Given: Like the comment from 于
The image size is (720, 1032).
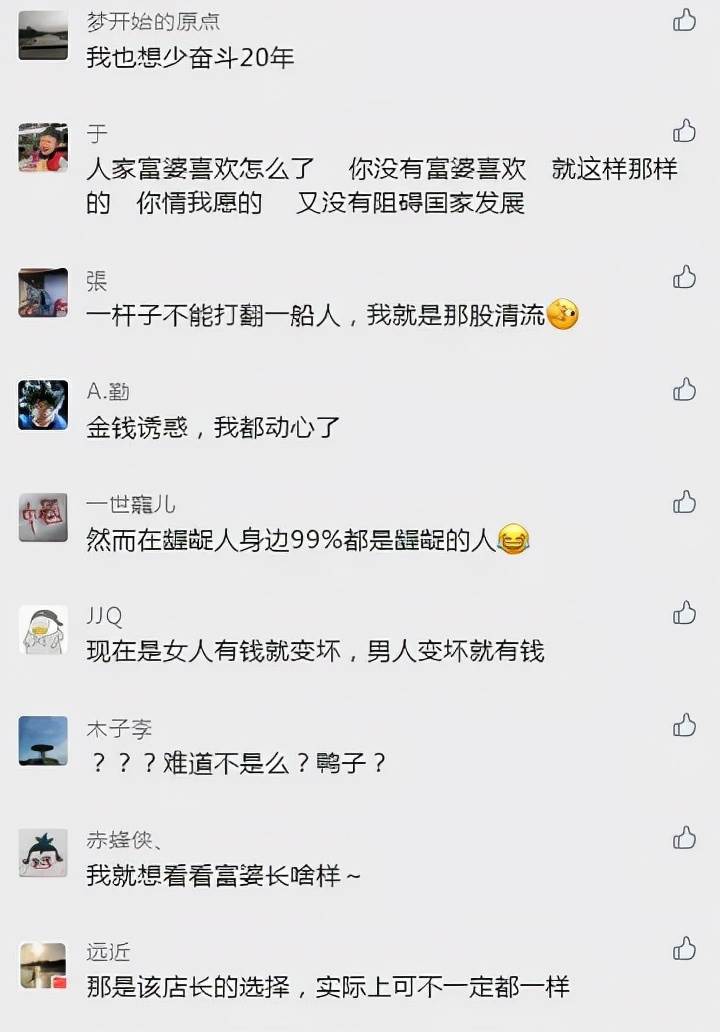Looking at the screenshot, I should 684,131.
